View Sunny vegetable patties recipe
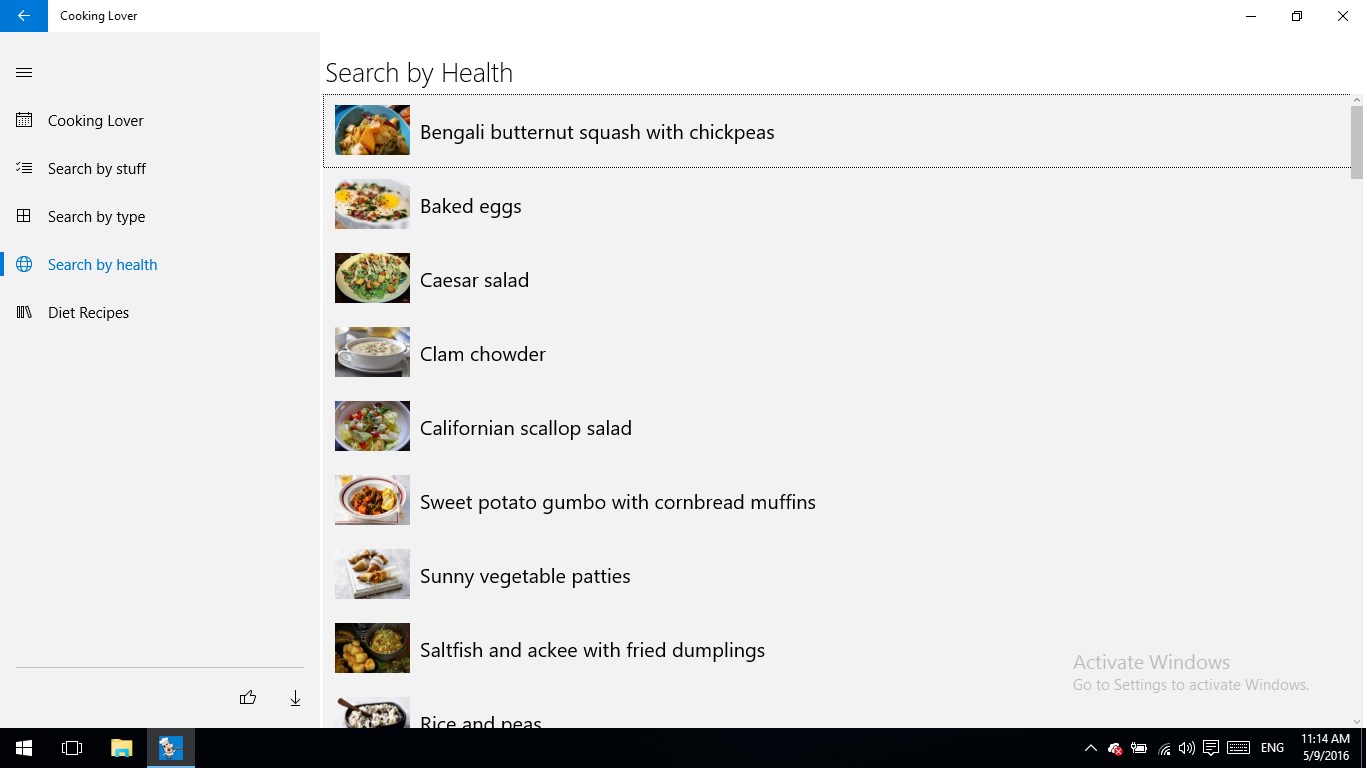 click(524, 576)
